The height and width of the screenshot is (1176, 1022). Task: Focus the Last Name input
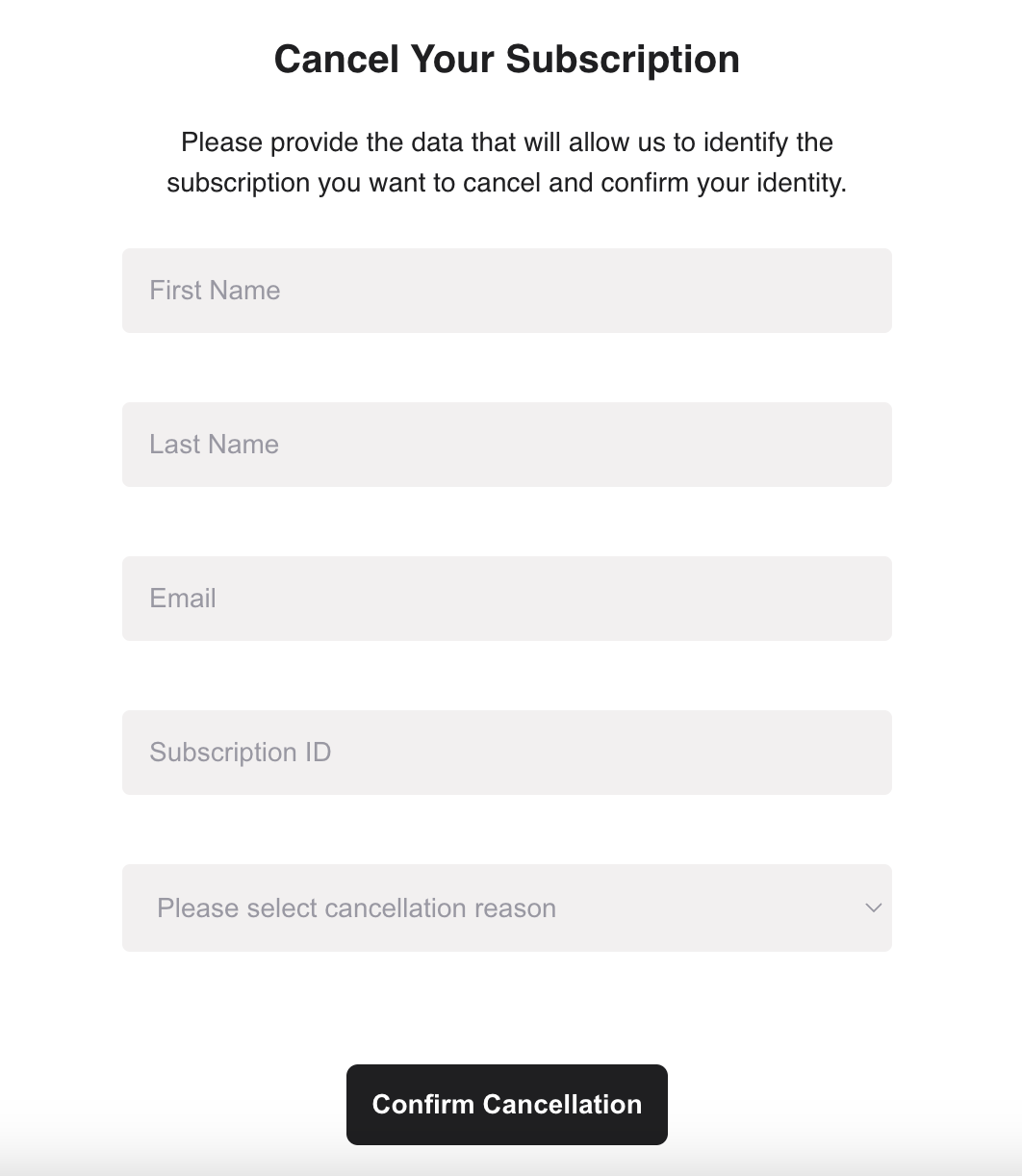click(x=506, y=445)
